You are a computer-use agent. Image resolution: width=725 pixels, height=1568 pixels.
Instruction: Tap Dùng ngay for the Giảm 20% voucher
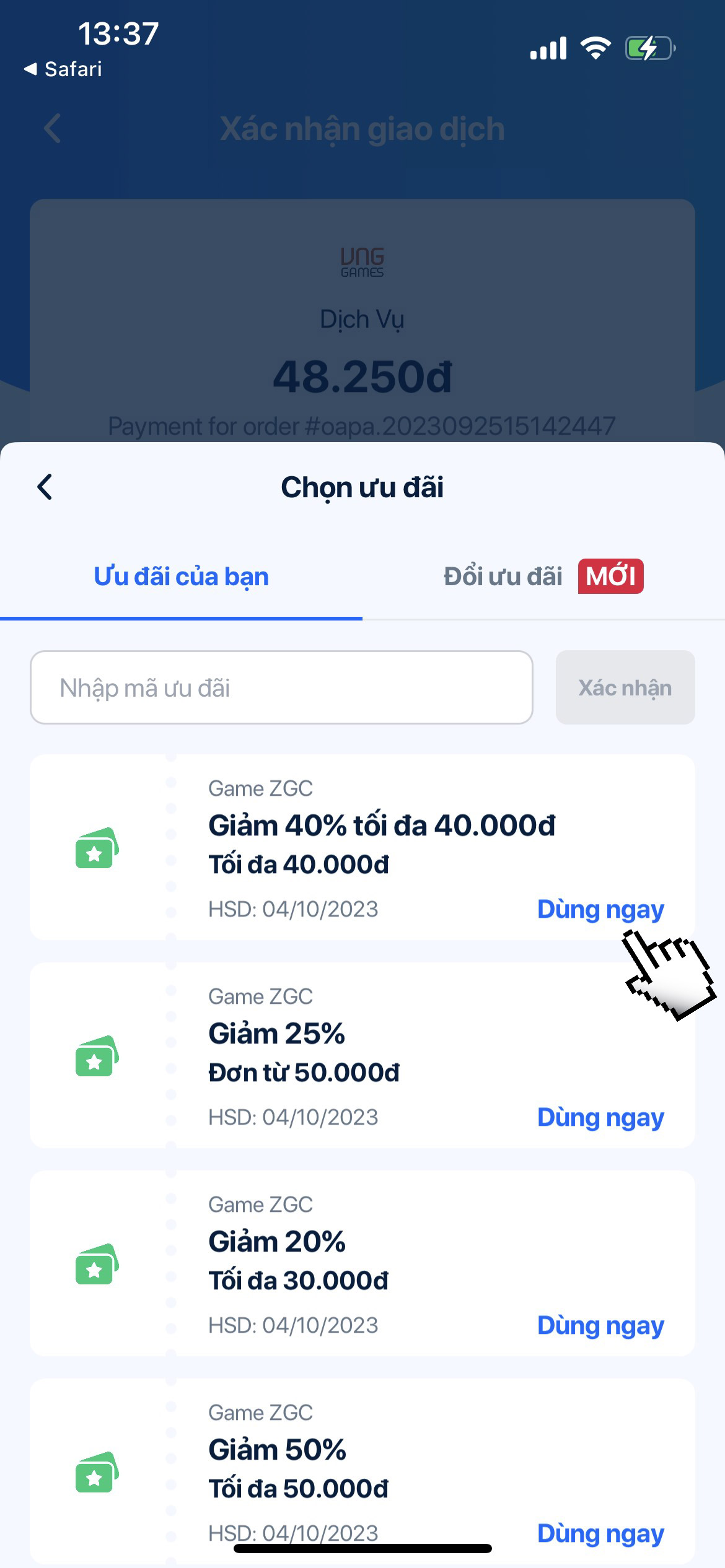600,1326
